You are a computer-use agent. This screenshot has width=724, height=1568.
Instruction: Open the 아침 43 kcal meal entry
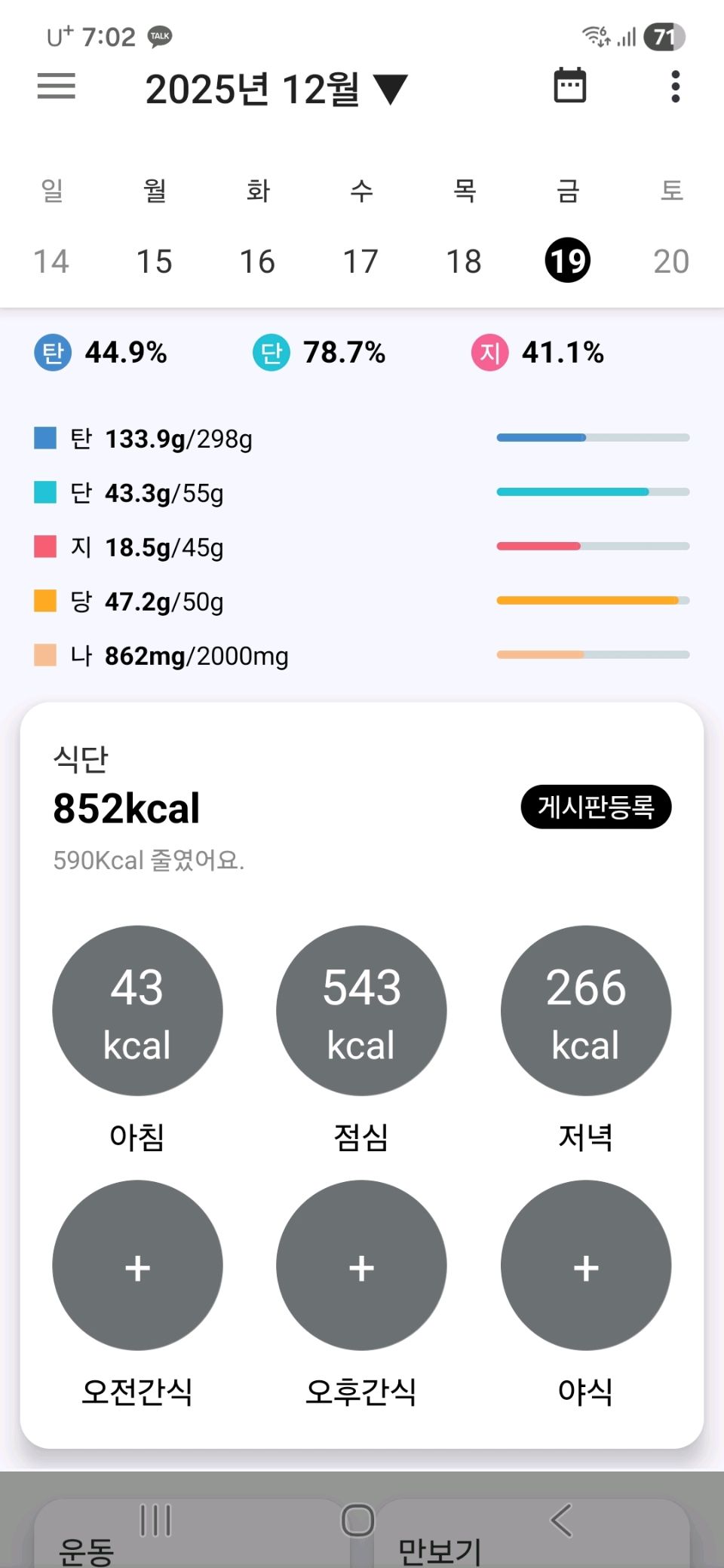[137, 1010]
